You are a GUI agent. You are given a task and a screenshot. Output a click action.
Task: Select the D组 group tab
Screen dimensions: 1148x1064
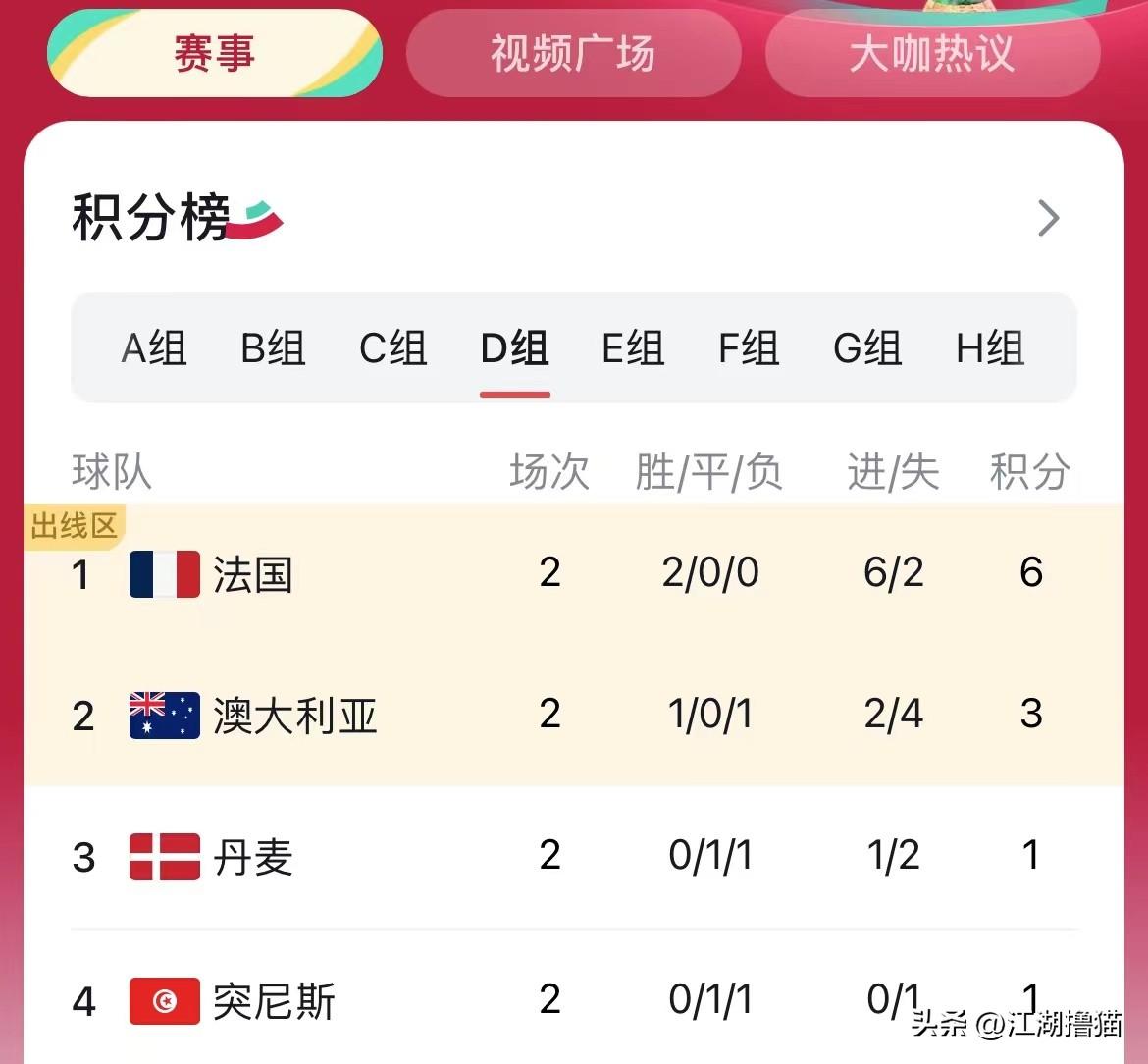(514, 348)
